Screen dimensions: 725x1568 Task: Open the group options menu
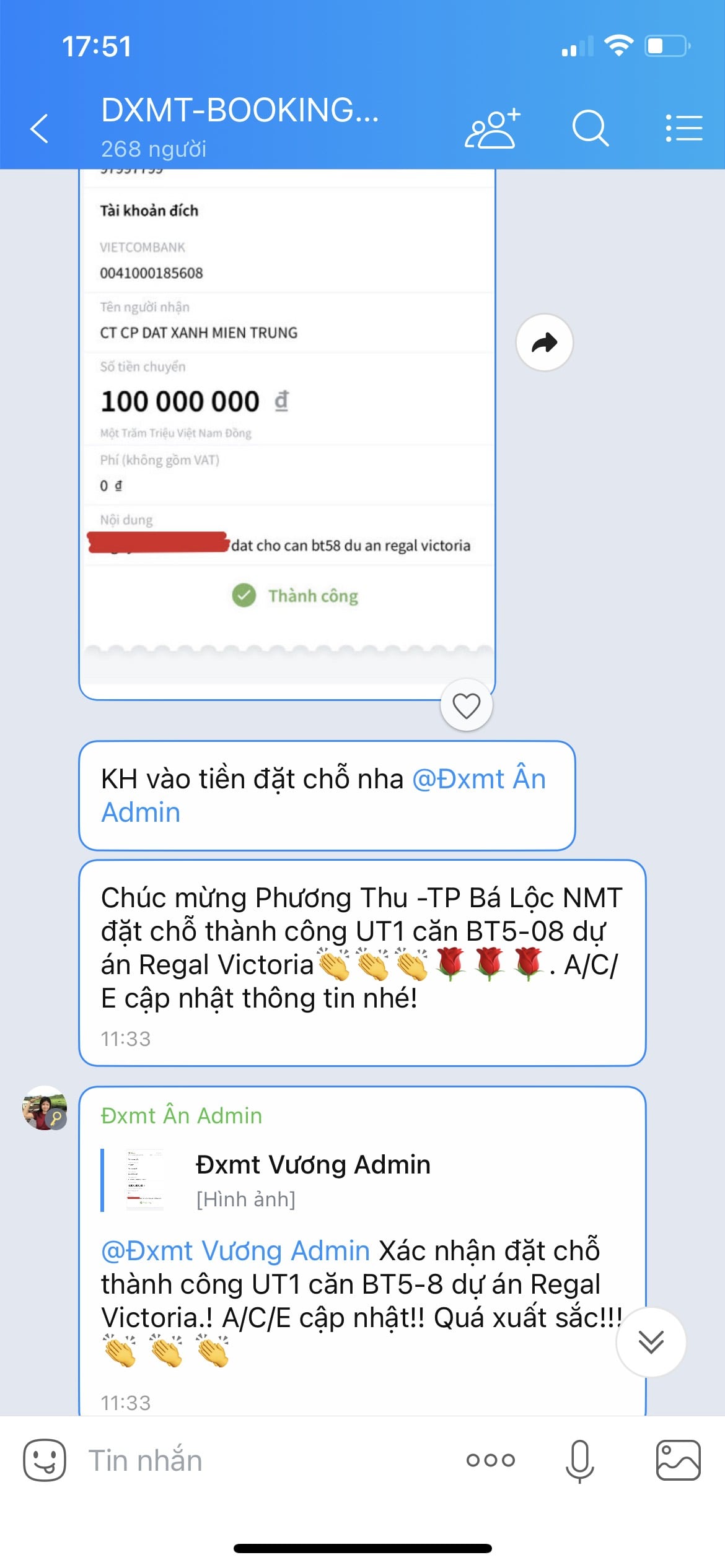coord(683,129)
